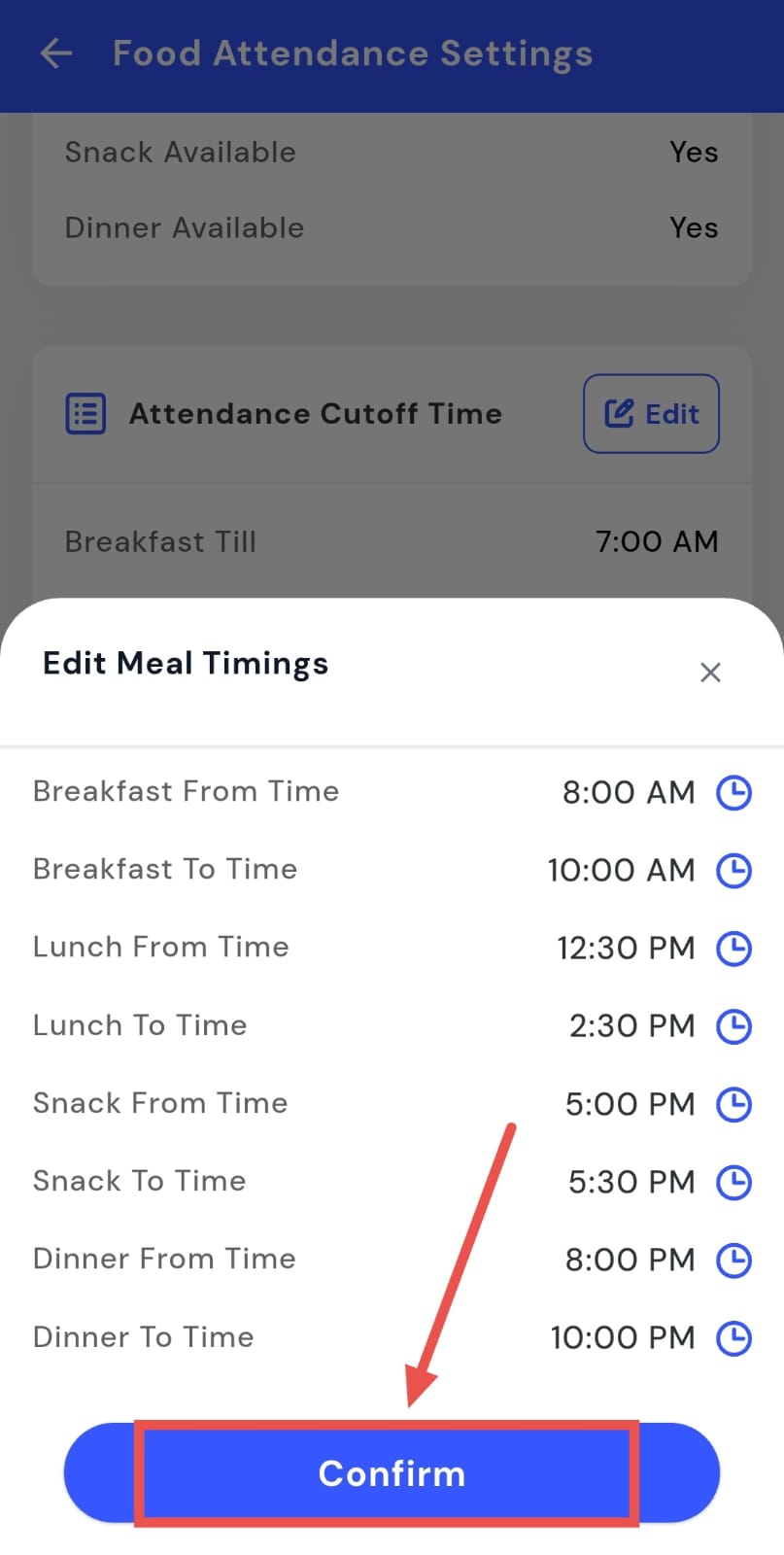This screenshot has height=1555, width=784.
Task: Close the Edit Meal Timings sheet
Action: (x=710, y=673)
